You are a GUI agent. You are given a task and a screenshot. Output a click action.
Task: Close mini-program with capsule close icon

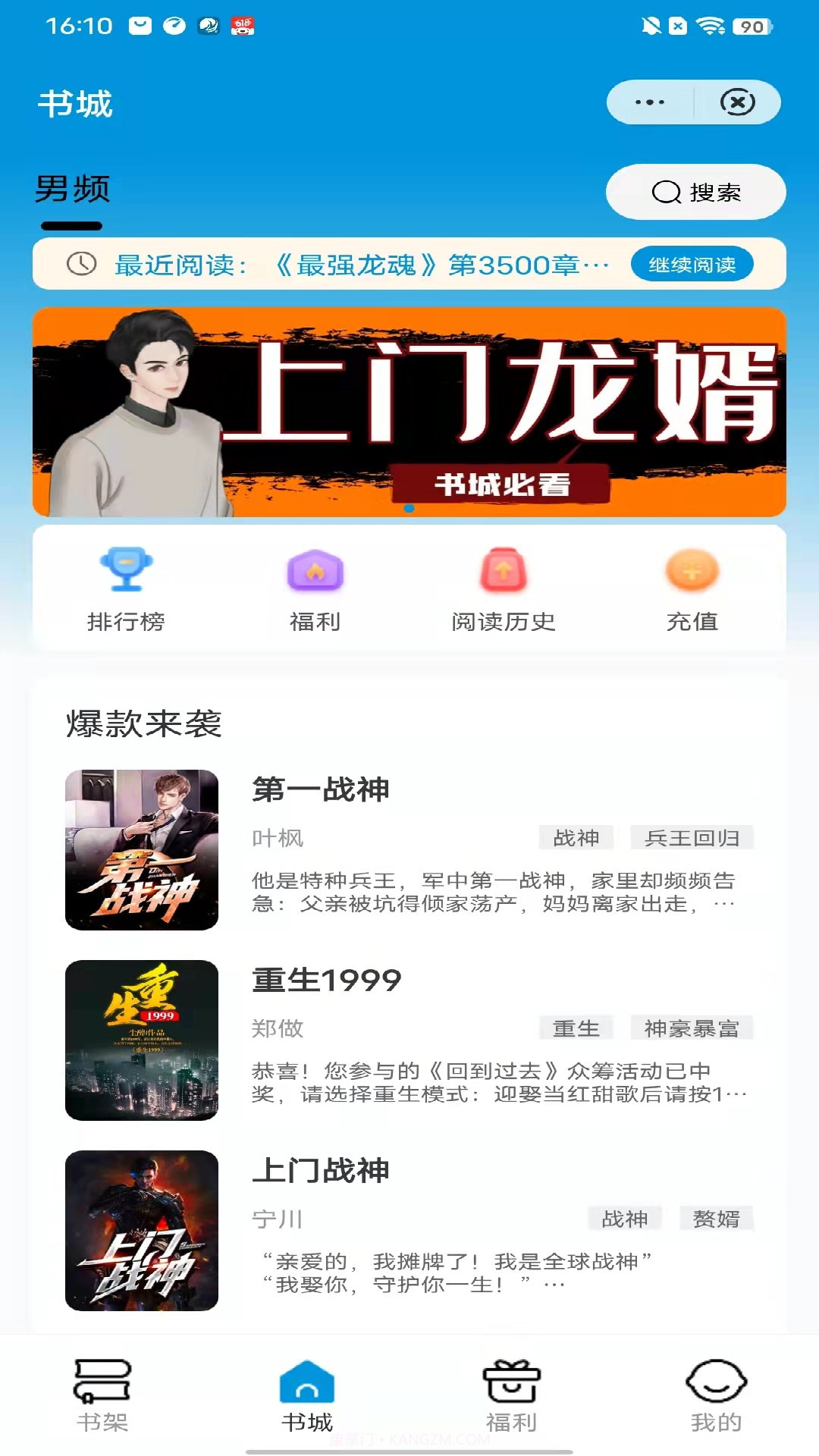(x=736, y=101)
